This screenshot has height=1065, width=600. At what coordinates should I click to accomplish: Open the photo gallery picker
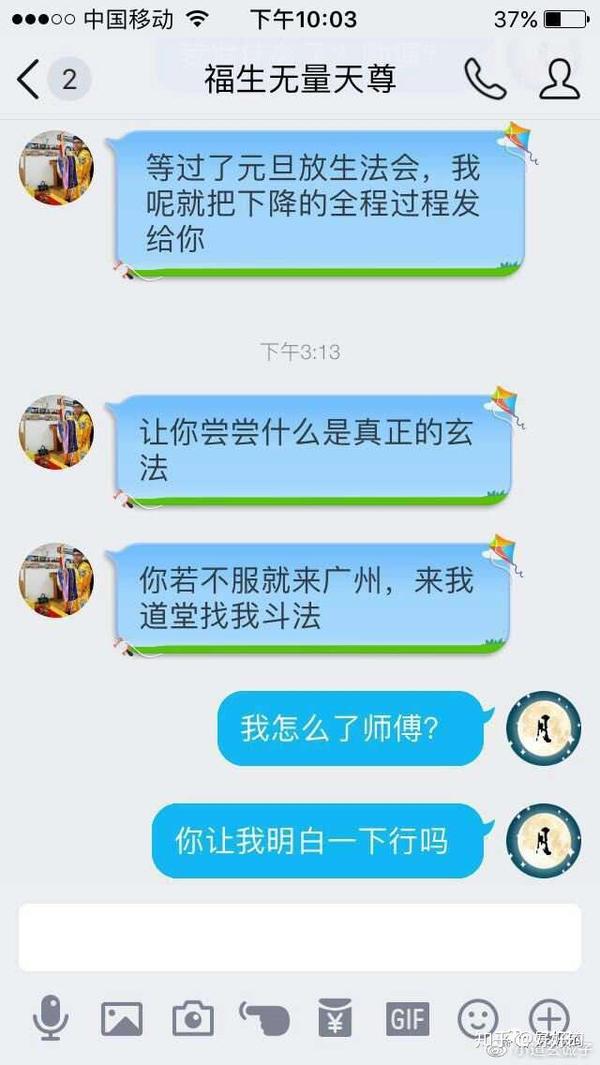click(122, 1019)
